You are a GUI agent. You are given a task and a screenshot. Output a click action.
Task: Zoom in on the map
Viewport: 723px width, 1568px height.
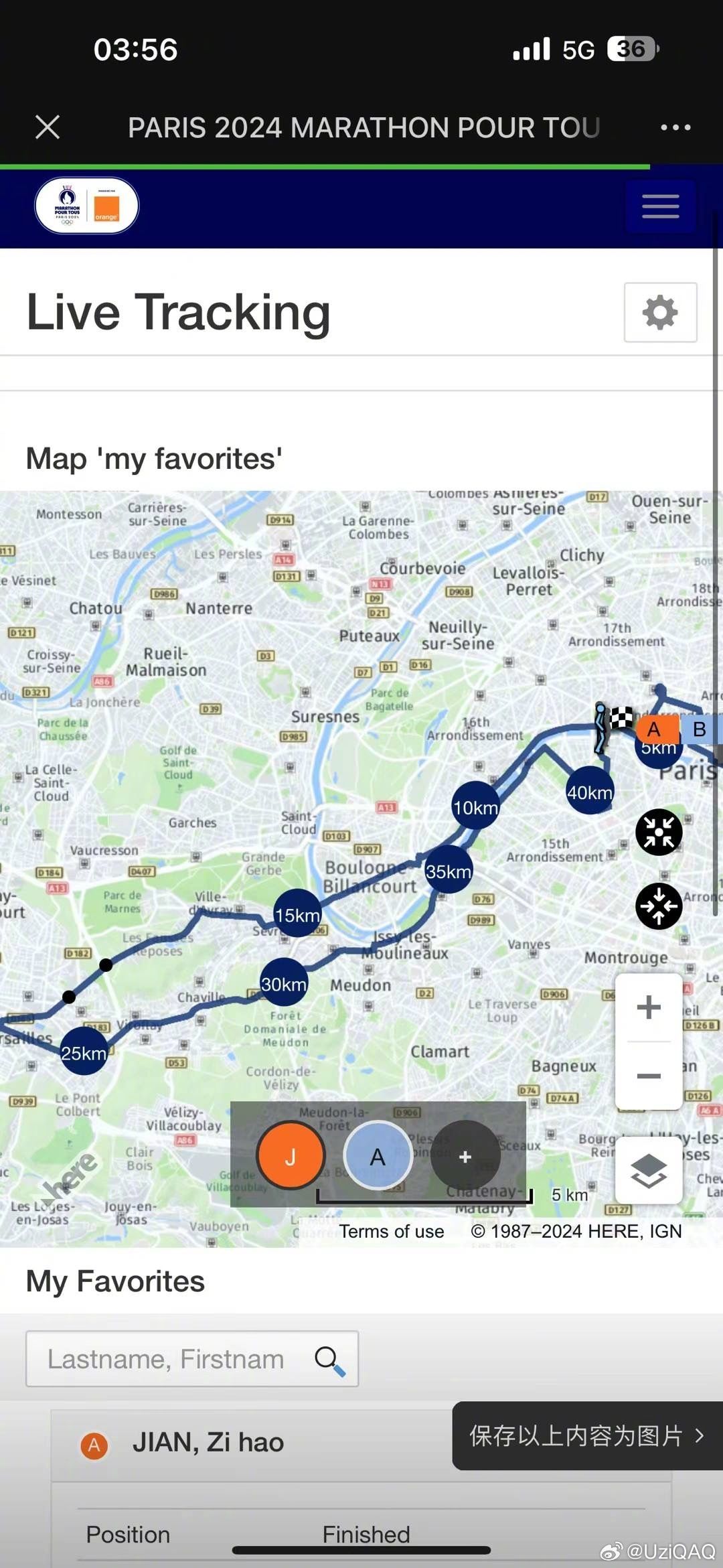(x=648, y=1007)
